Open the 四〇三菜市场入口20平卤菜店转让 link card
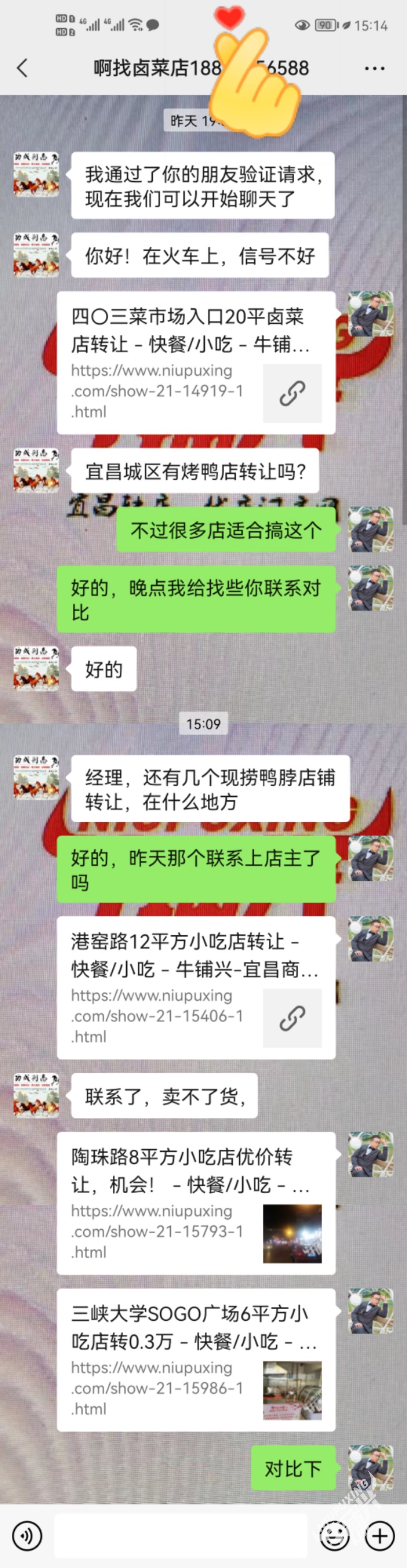Screen dimensions: 407x1568 pos(195,363)
